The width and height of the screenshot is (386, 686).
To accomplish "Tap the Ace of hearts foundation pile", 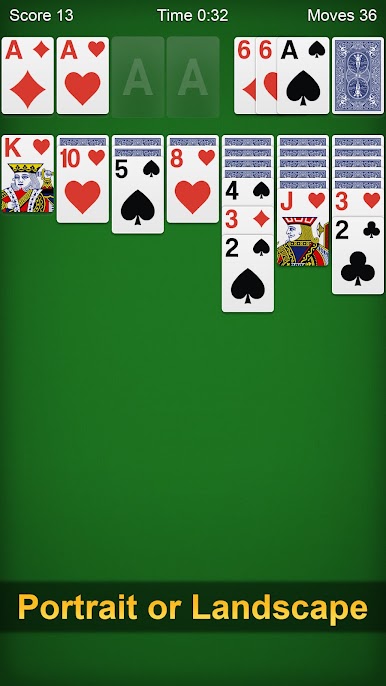I will 83,76.
